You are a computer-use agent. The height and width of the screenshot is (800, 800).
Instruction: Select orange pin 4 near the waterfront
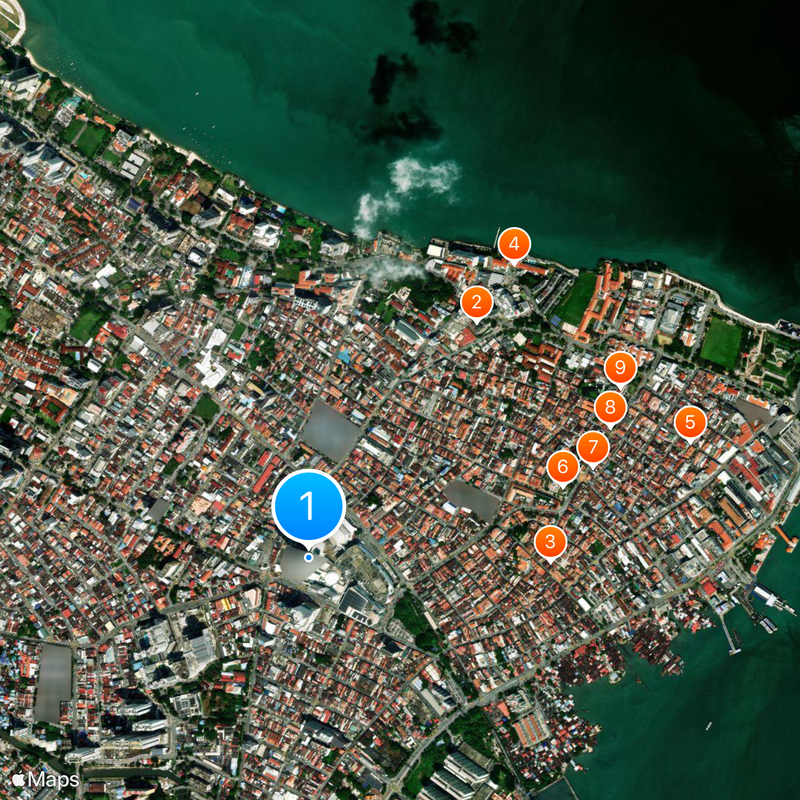(x=513, y=244)
